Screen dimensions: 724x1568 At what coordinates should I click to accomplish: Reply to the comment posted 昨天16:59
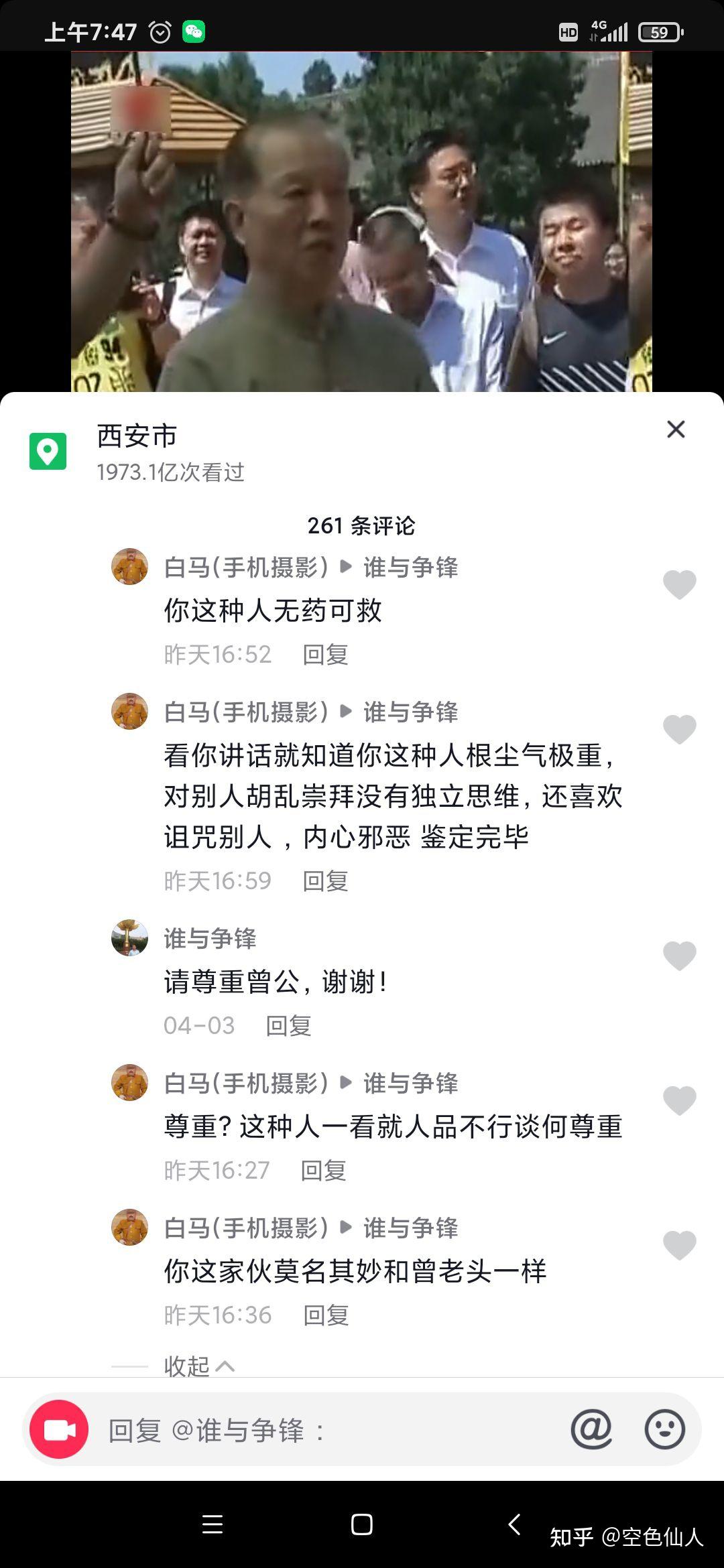(326, 881)
